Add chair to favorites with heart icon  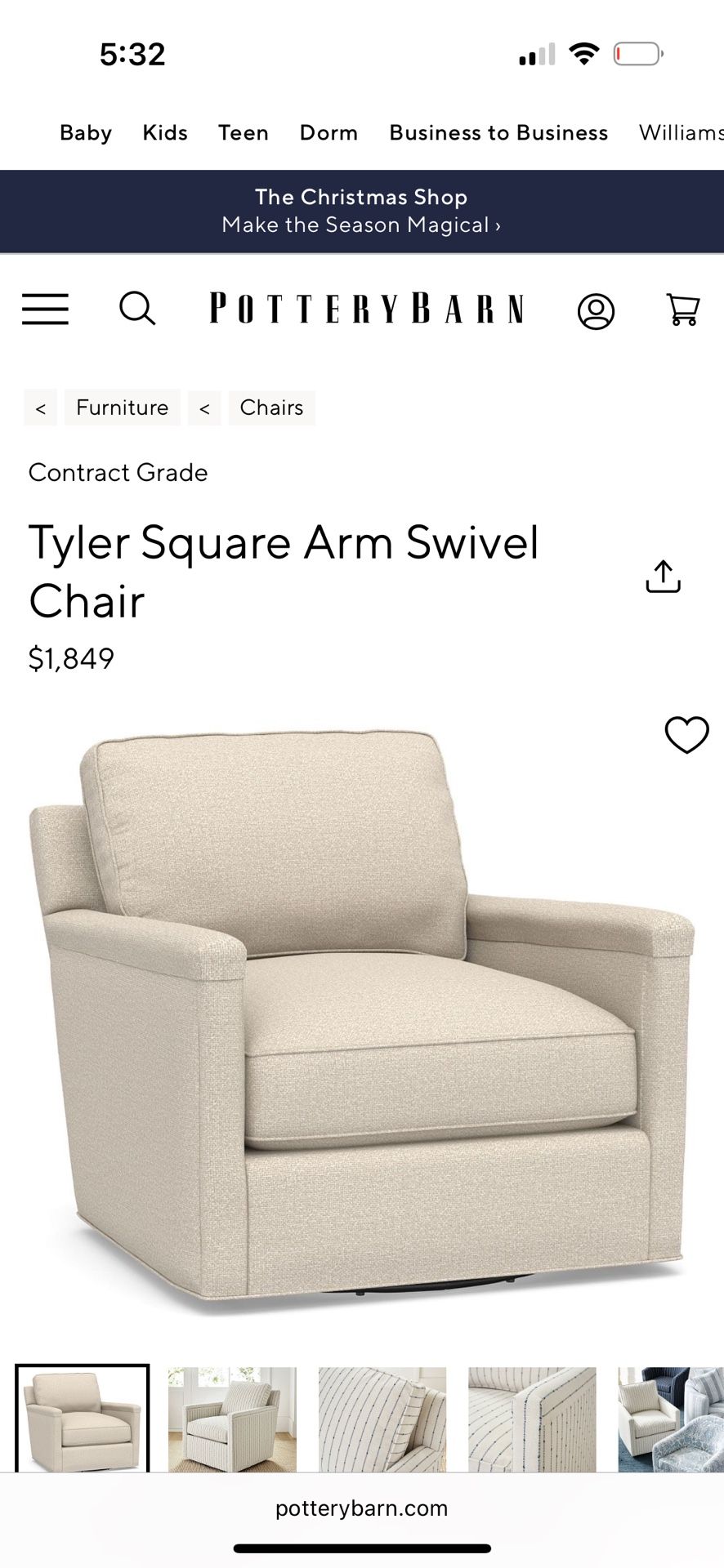click(x=686, y=734)
